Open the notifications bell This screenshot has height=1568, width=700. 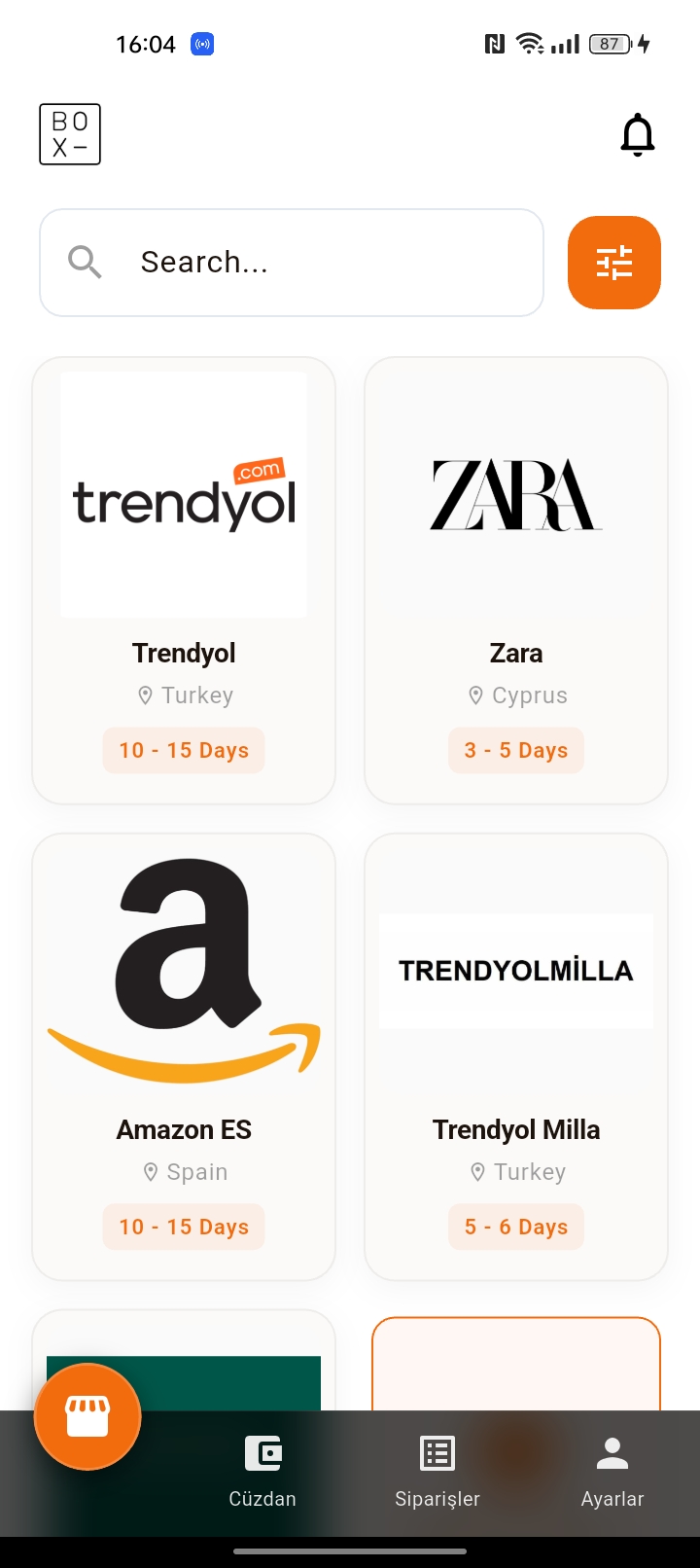[x=638, y=135]
